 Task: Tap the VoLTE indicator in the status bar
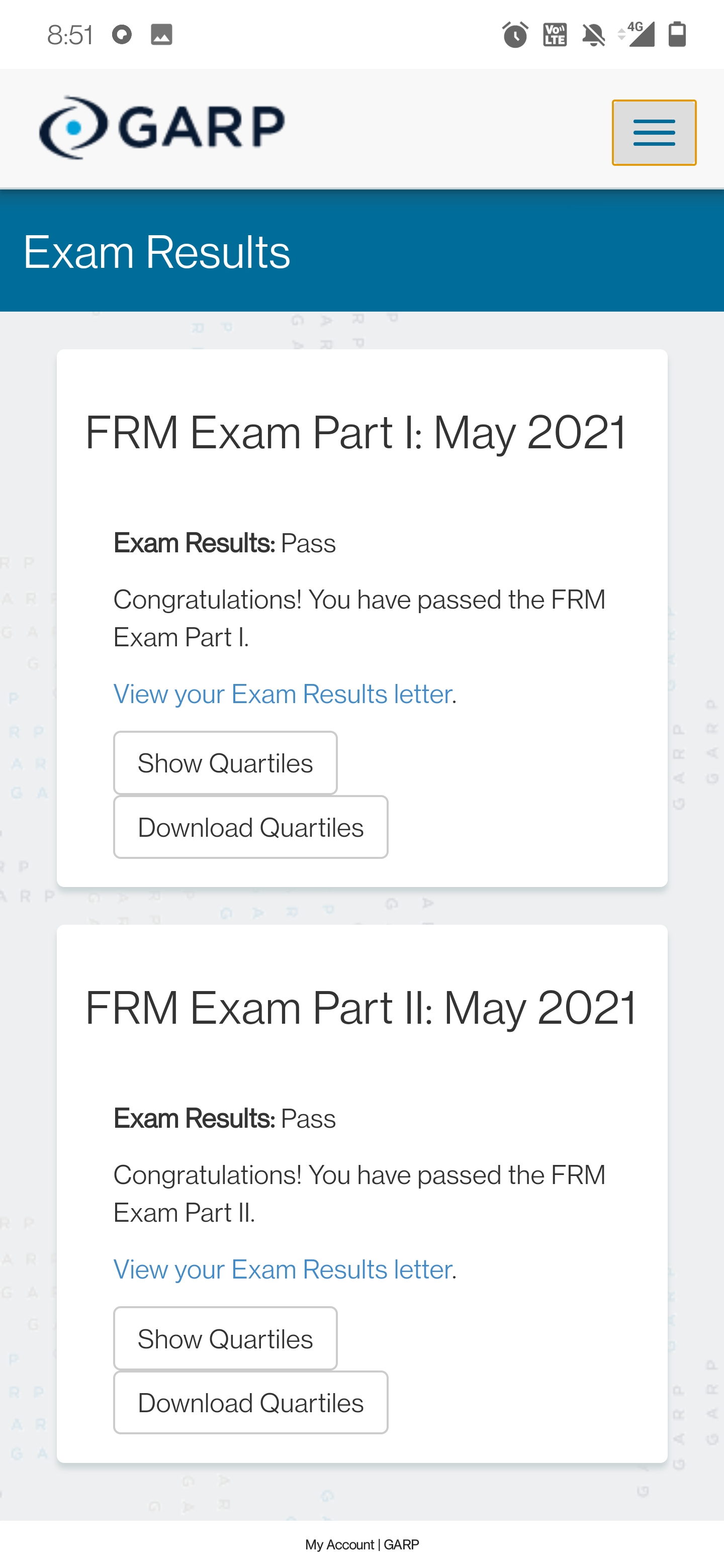pos(554,35)
